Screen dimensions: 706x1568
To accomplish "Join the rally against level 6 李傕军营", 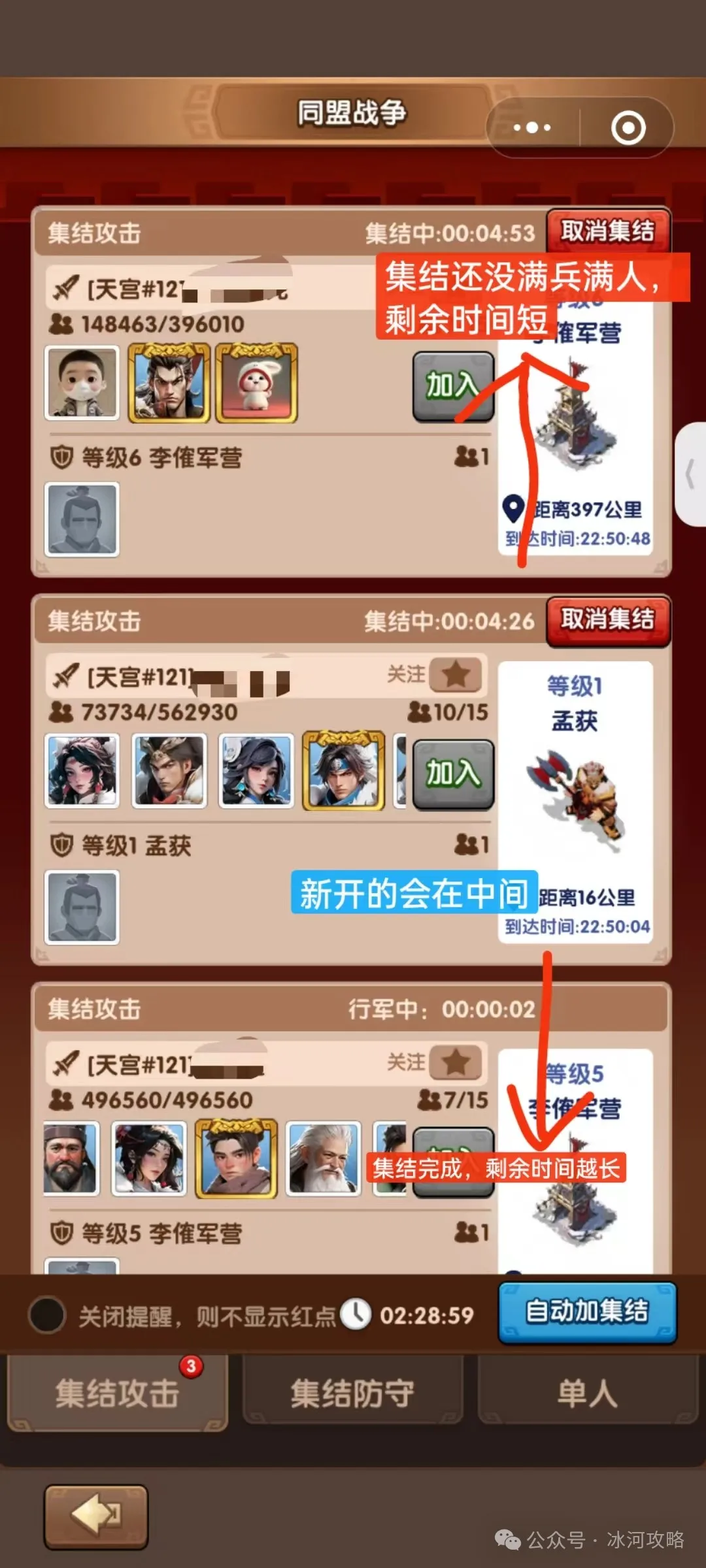I will click(452, 385).
